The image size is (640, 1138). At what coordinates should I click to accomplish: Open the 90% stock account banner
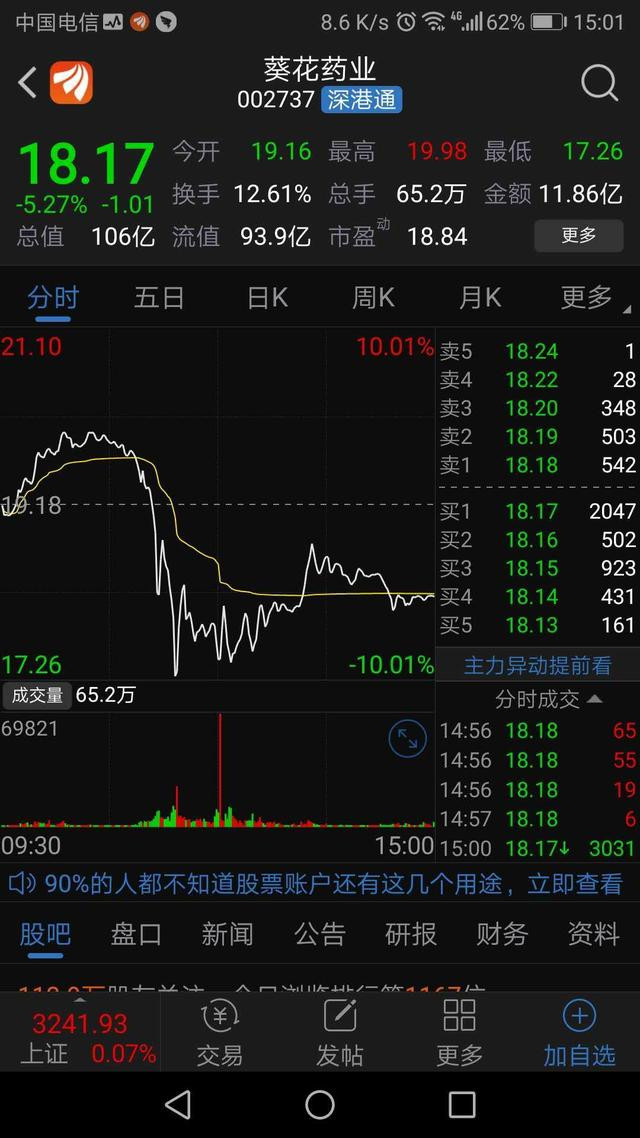(x=315, y=883)
